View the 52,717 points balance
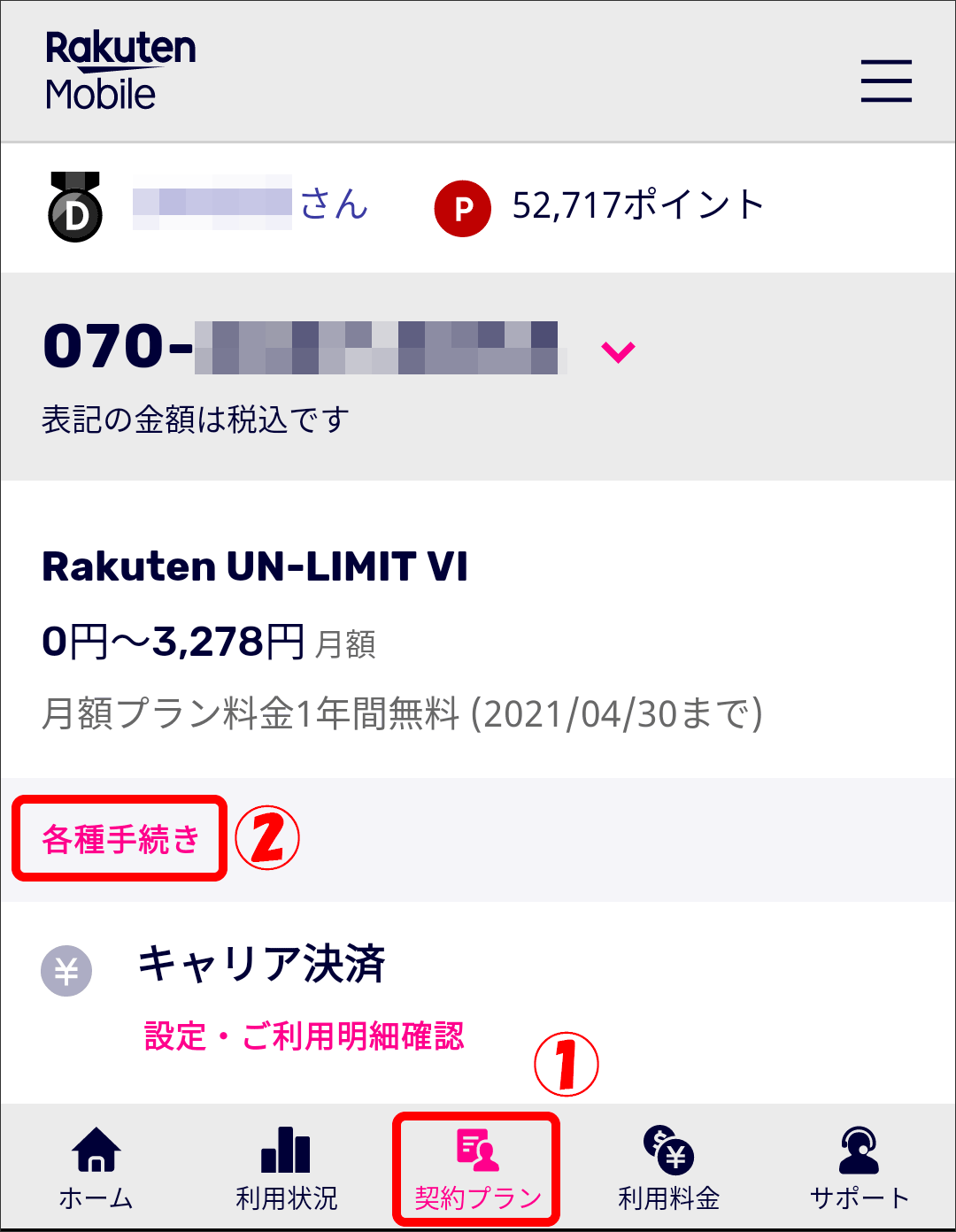Image resolution: width=956 pixels, height=1232 pixels. (637, 205)
